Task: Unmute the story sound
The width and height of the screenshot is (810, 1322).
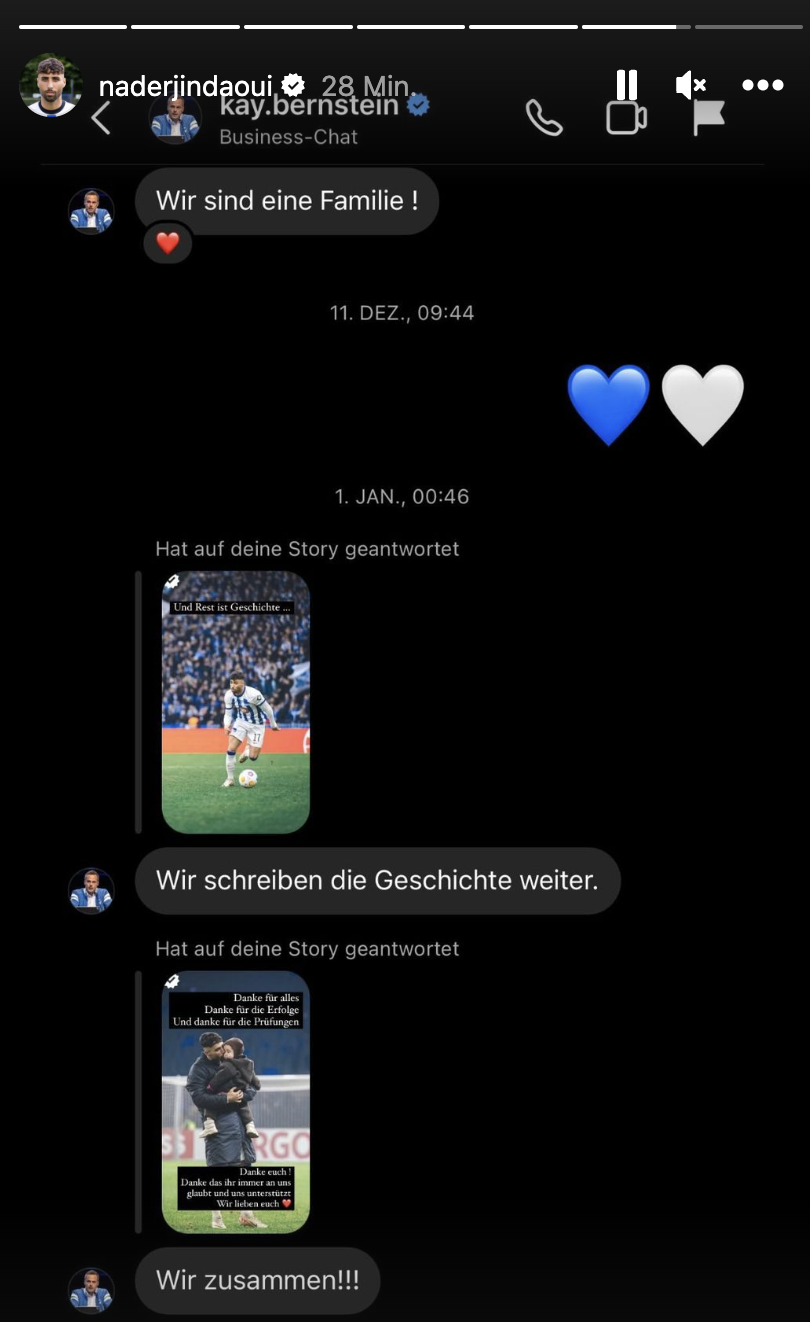Action: click(x=690, y=85)
